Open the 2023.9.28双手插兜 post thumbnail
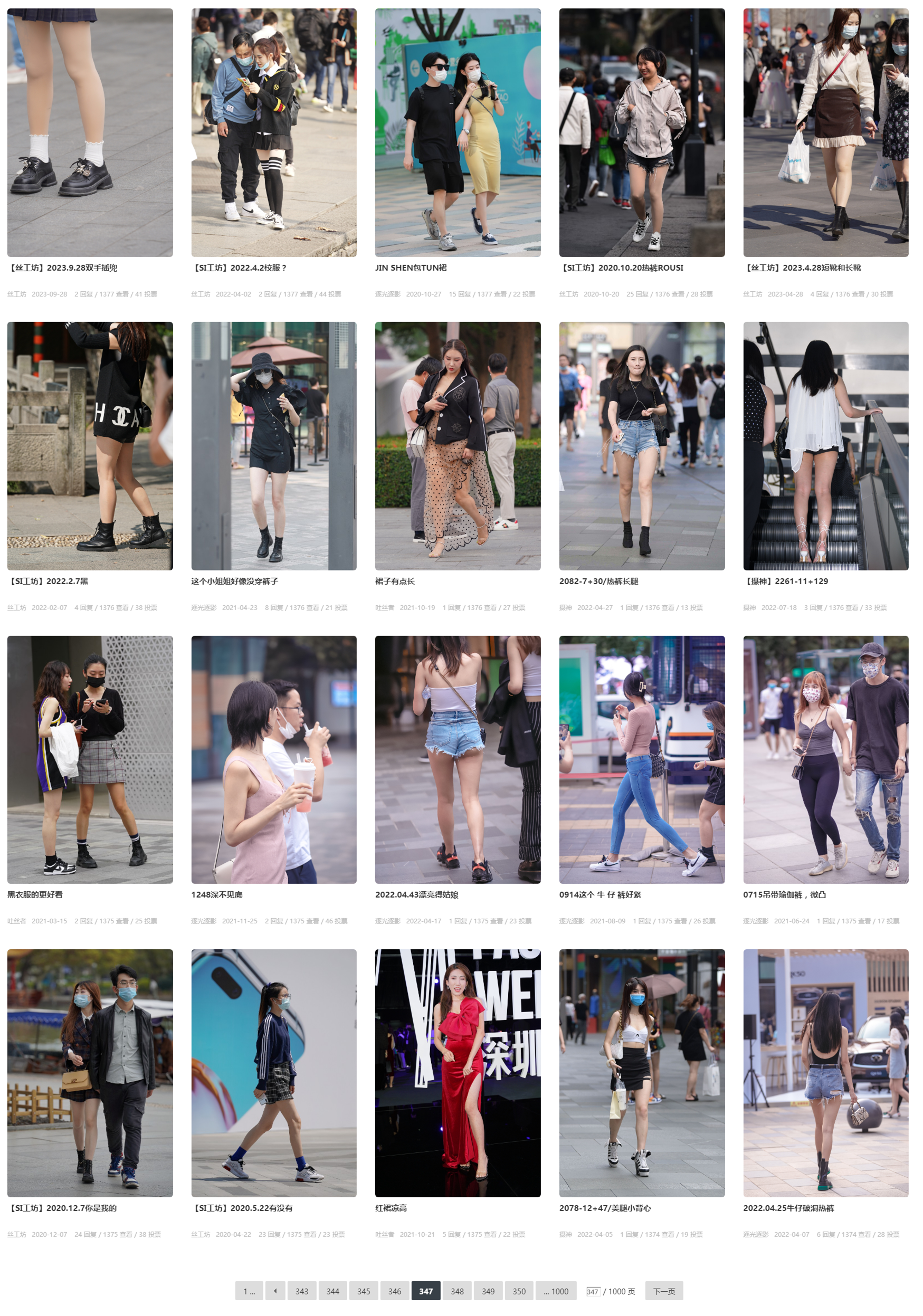Image resolution: width=923 pixels, height=1316 pixels. pos(90,132)
